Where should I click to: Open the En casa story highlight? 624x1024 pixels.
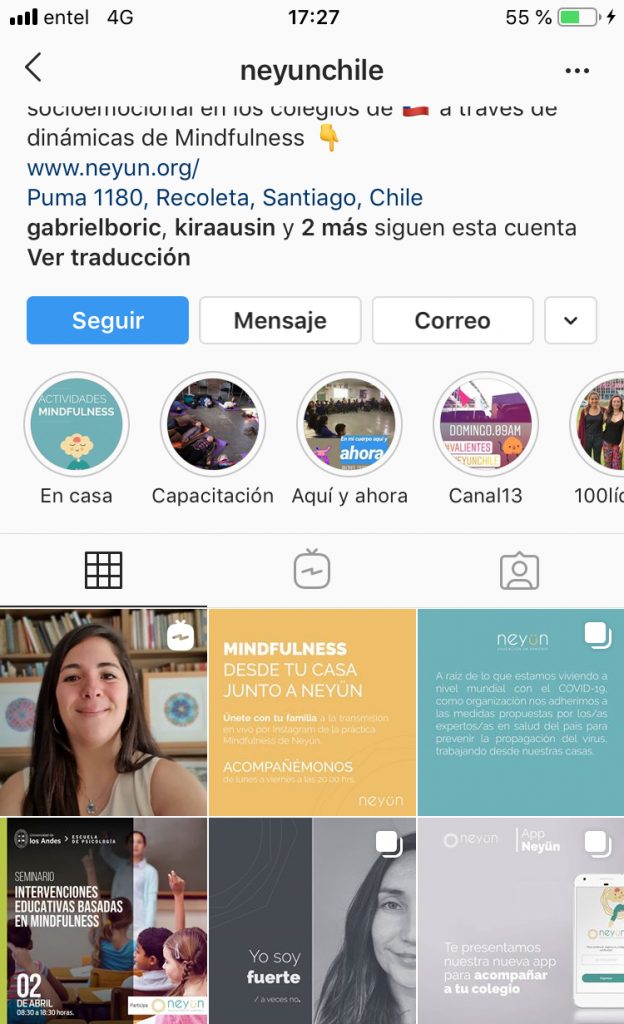[x=76, y=425]
